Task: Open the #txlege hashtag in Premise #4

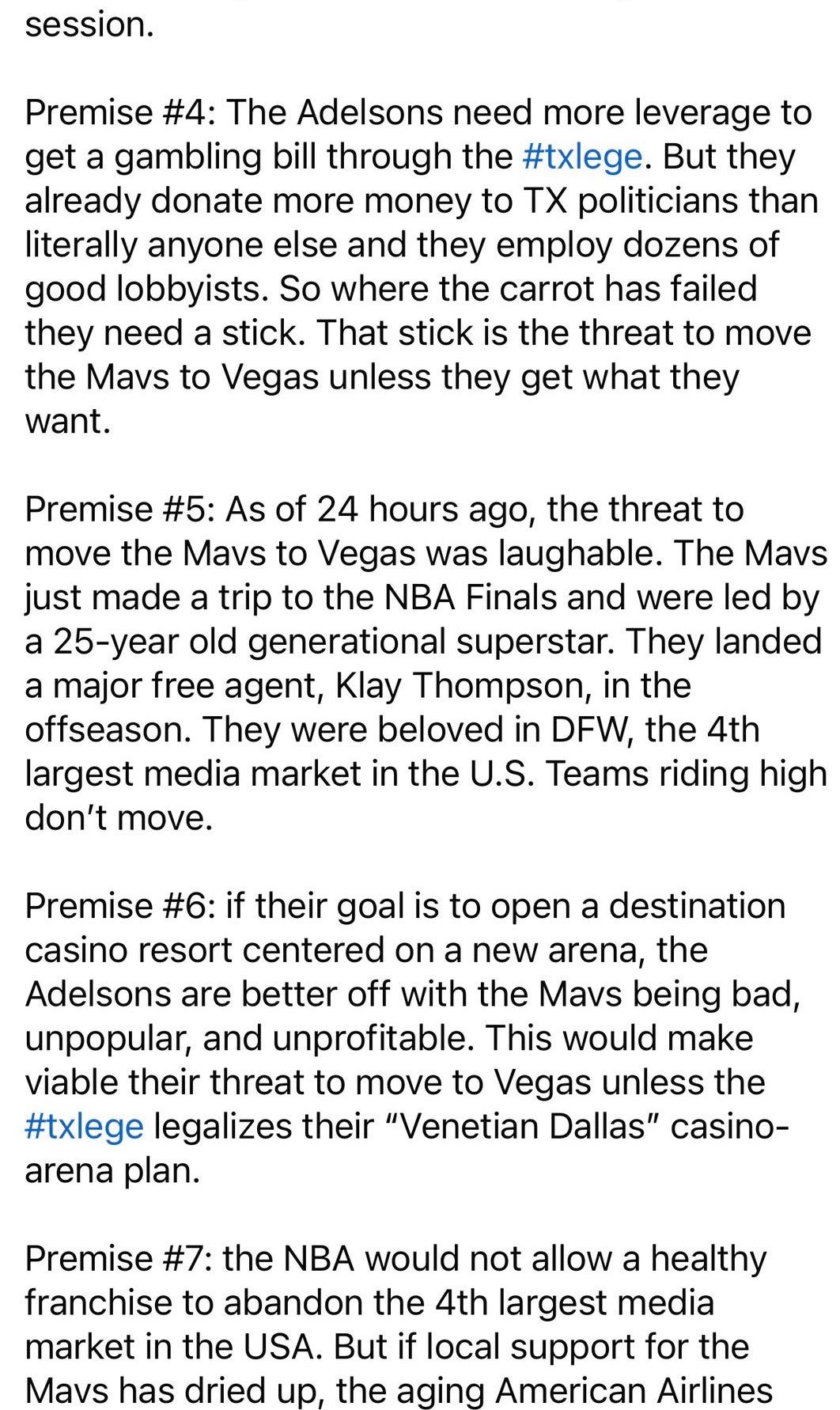Action: tap(581, 157)
